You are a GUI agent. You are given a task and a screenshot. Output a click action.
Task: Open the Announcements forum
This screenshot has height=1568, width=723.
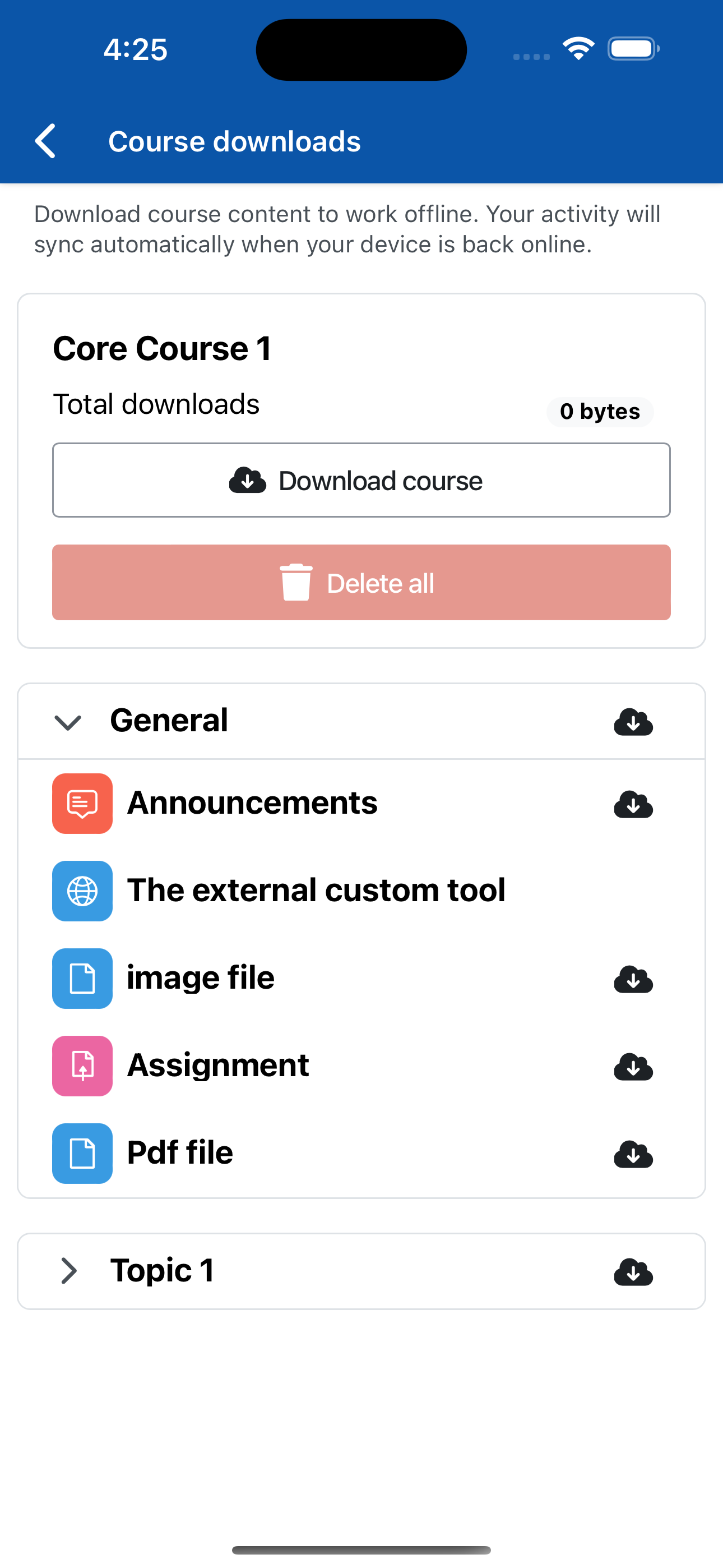pos(252,803)
